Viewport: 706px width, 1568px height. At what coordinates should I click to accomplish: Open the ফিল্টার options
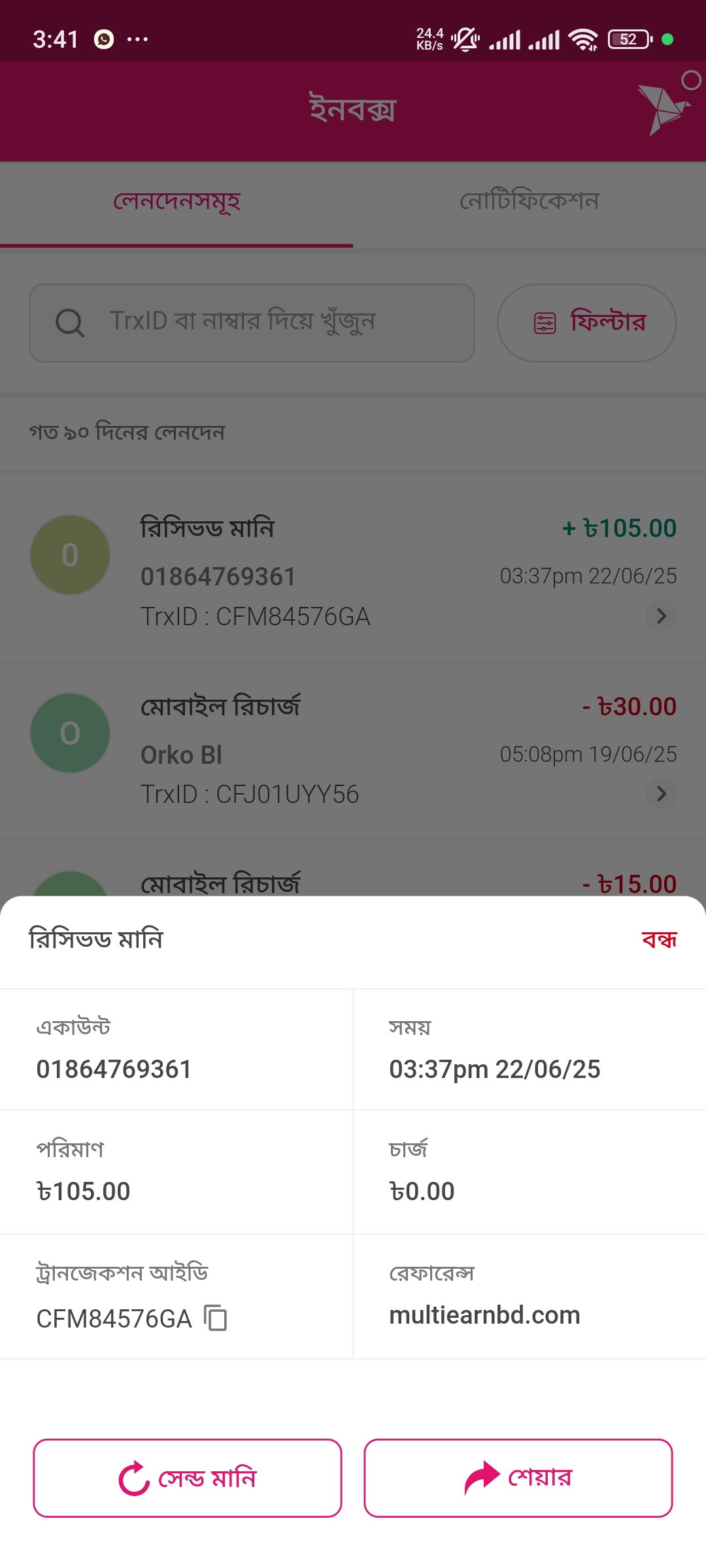pyautogui.click(x=586, y=323)
